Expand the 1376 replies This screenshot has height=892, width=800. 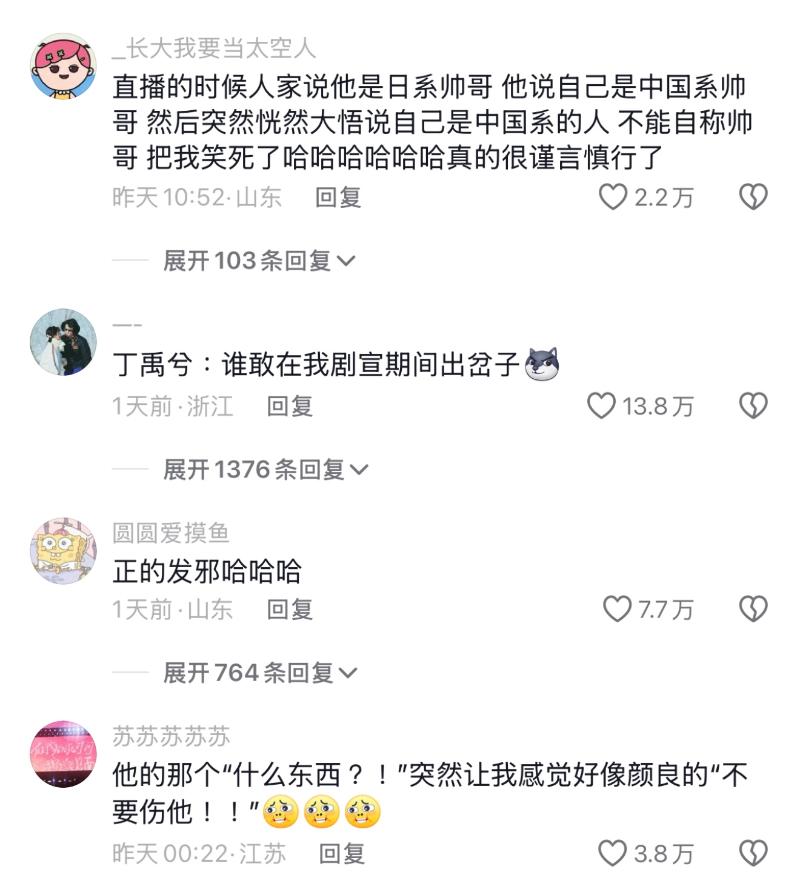pos(266,469)
